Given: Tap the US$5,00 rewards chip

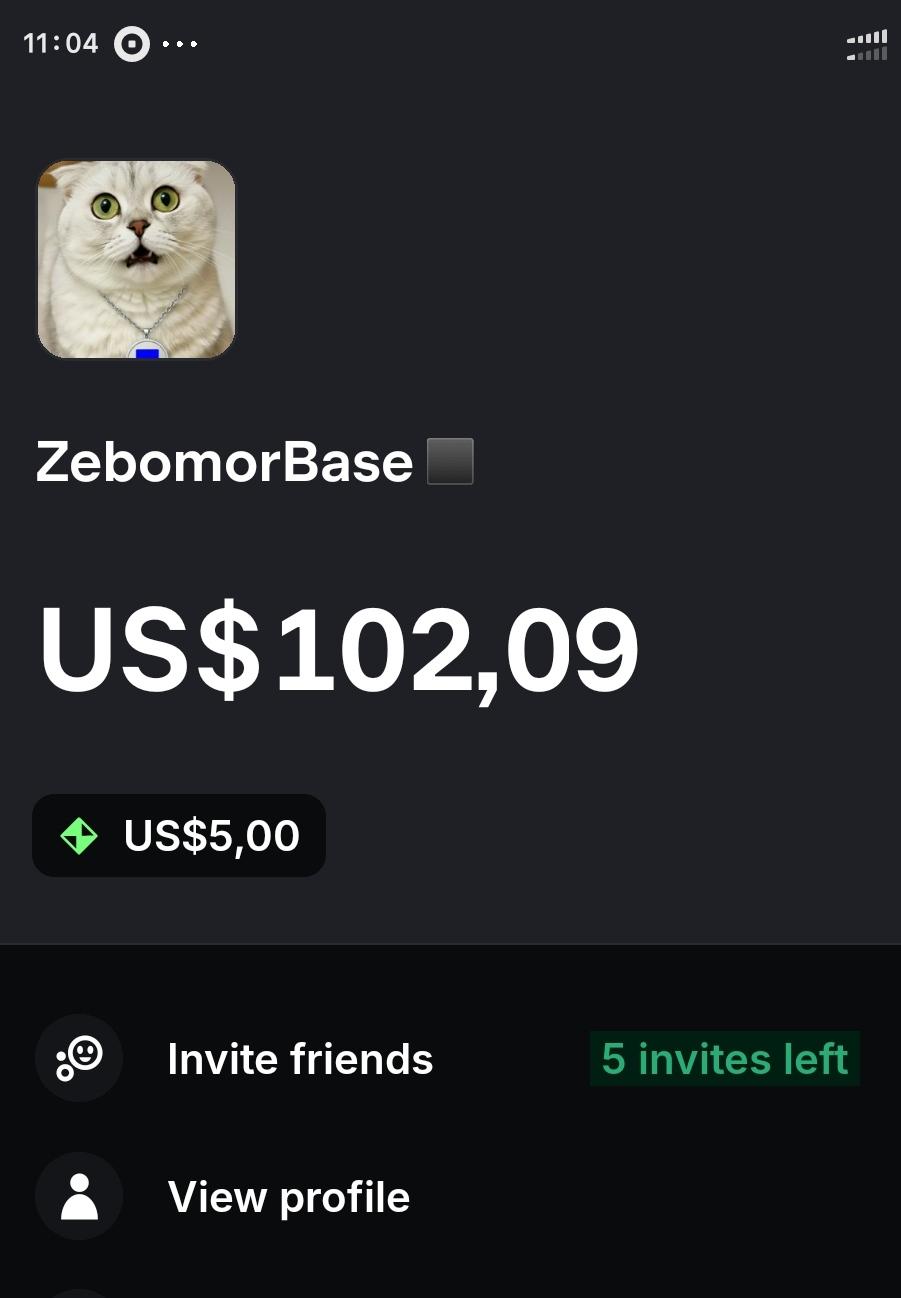Looking at the screenshot, I should (x=179, y=836).
